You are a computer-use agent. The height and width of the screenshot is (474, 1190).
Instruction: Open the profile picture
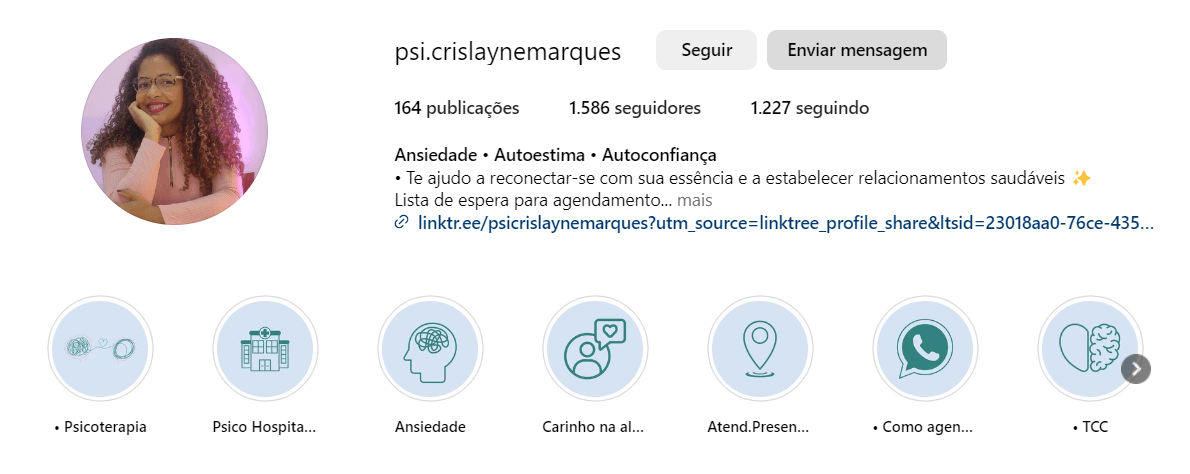click(174, 131)
